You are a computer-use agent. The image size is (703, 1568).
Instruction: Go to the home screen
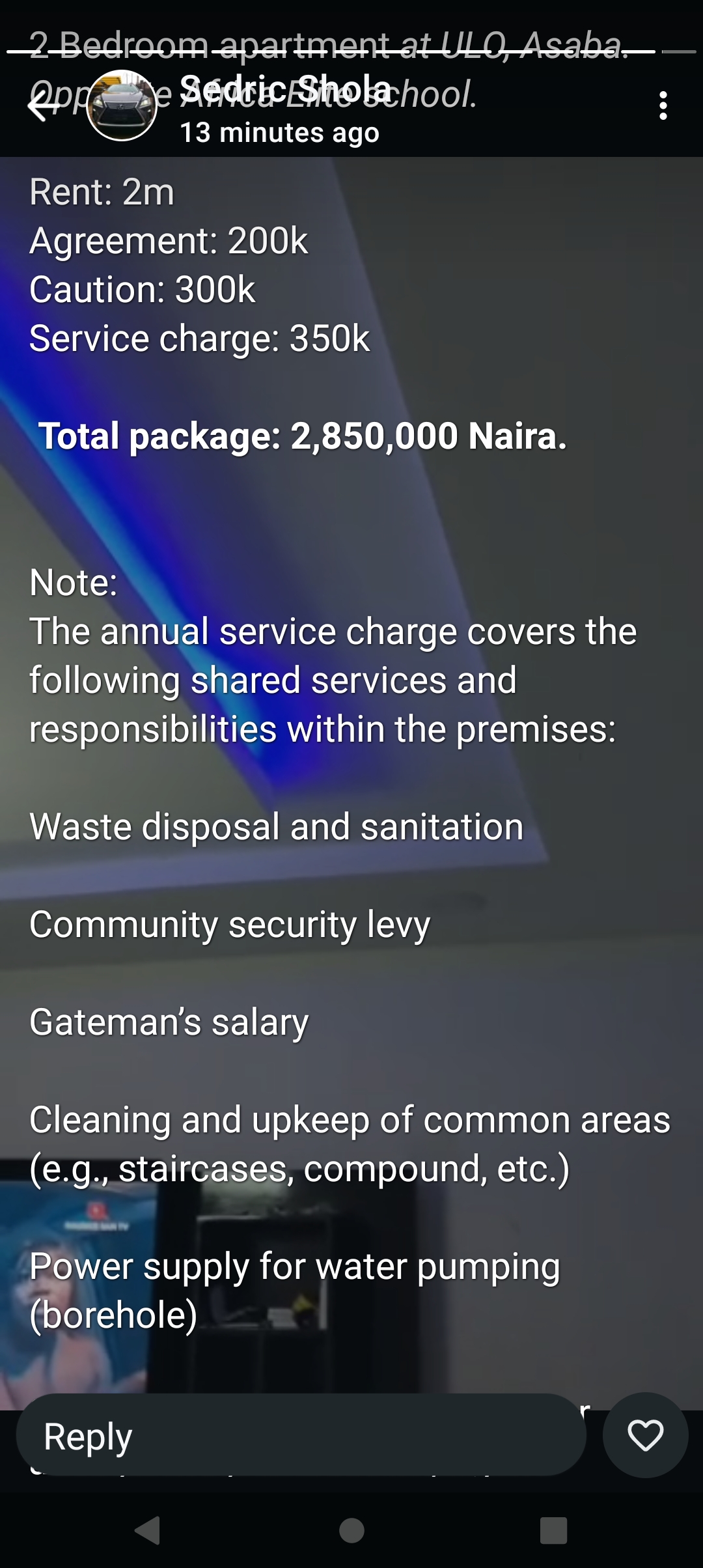(351, 1530)
